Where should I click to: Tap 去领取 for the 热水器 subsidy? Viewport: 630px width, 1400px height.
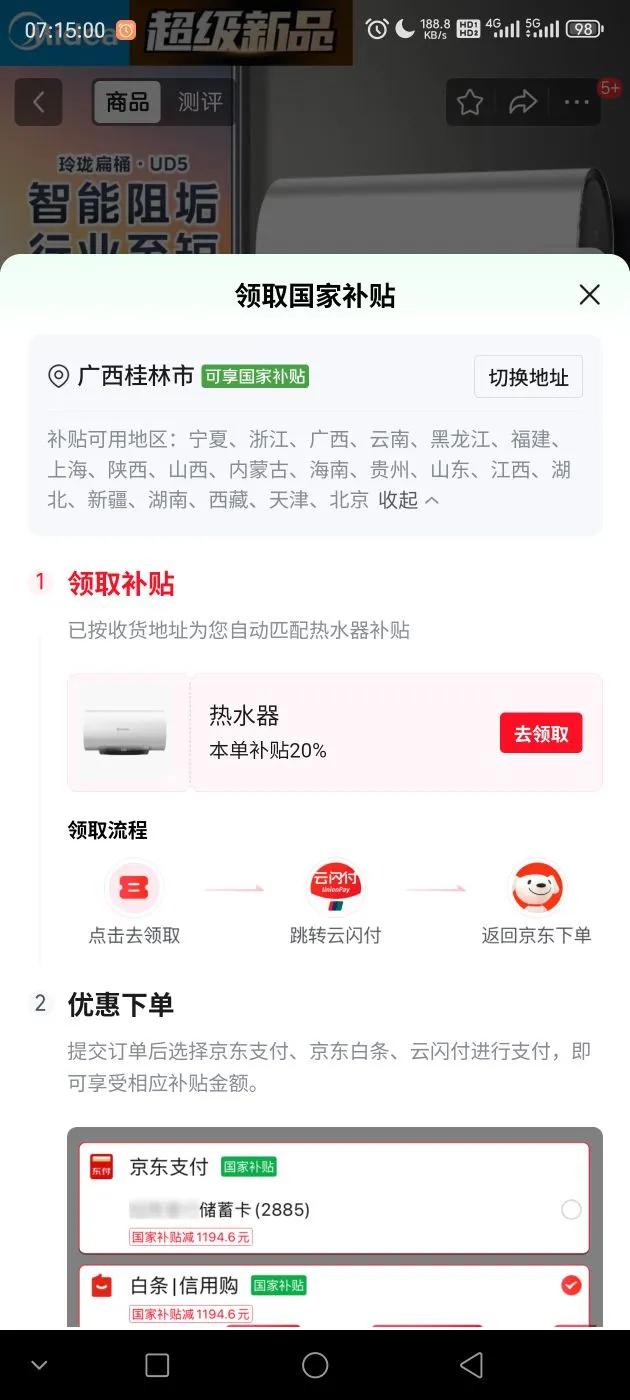pos(541,733)
